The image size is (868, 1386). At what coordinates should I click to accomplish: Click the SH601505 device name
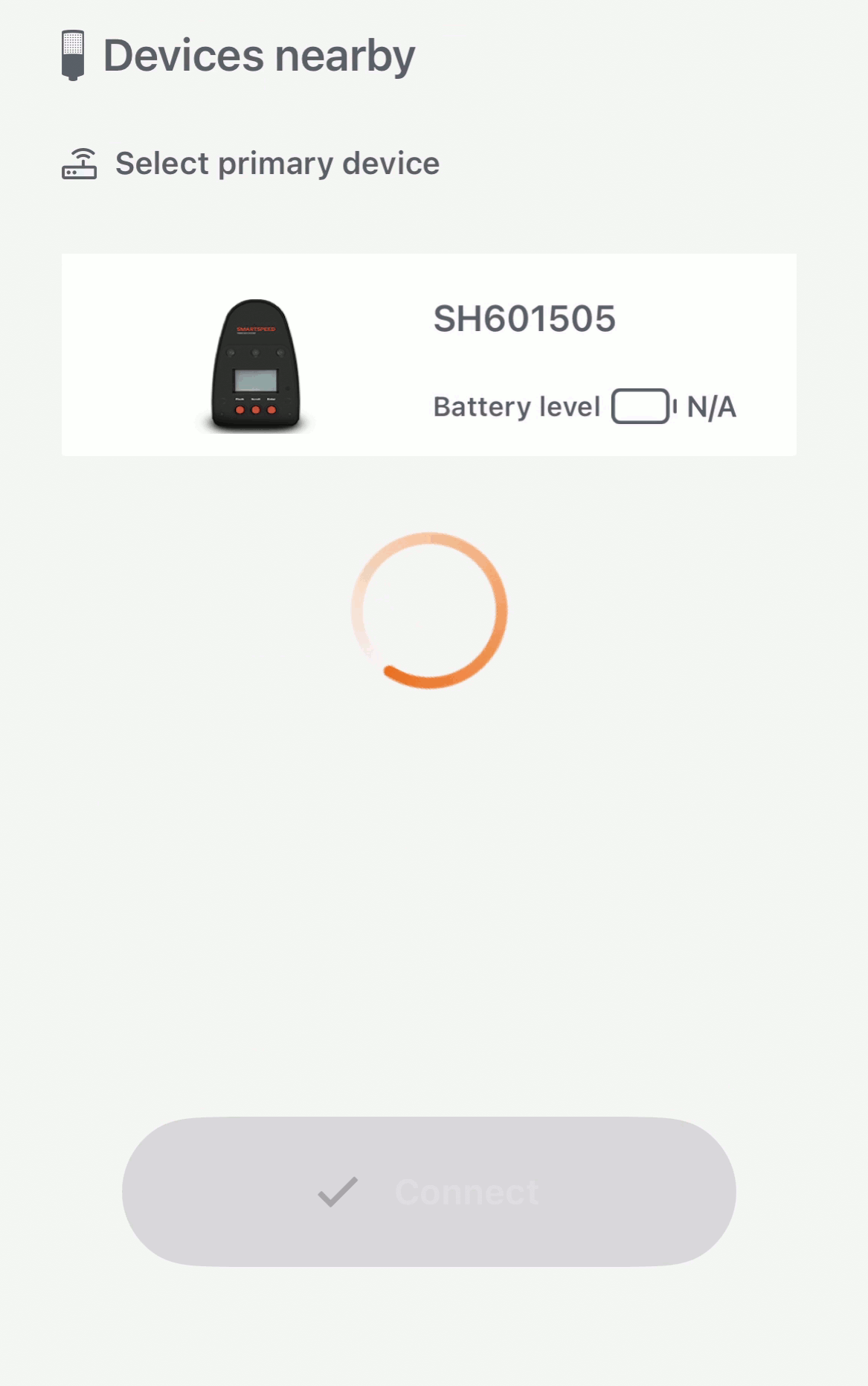point(524,318)
